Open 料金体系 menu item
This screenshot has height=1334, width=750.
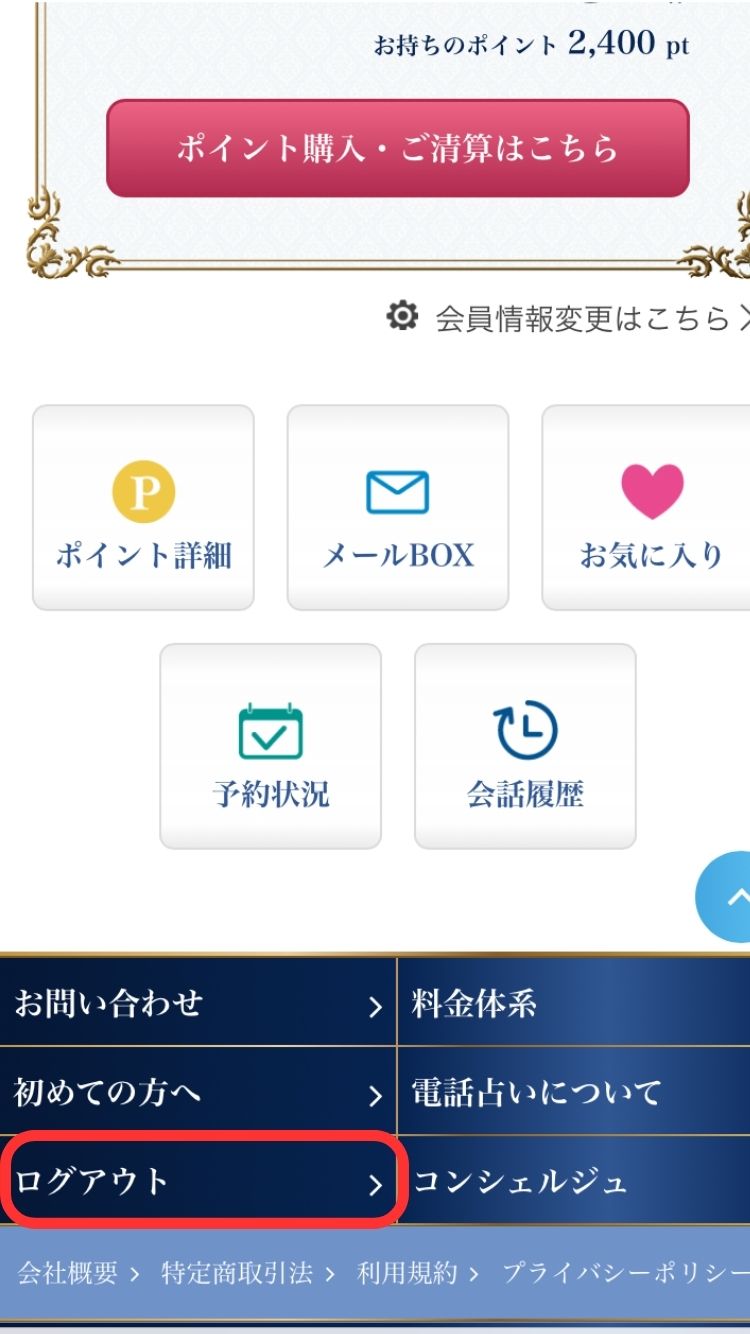click(x=573, y=1003)
